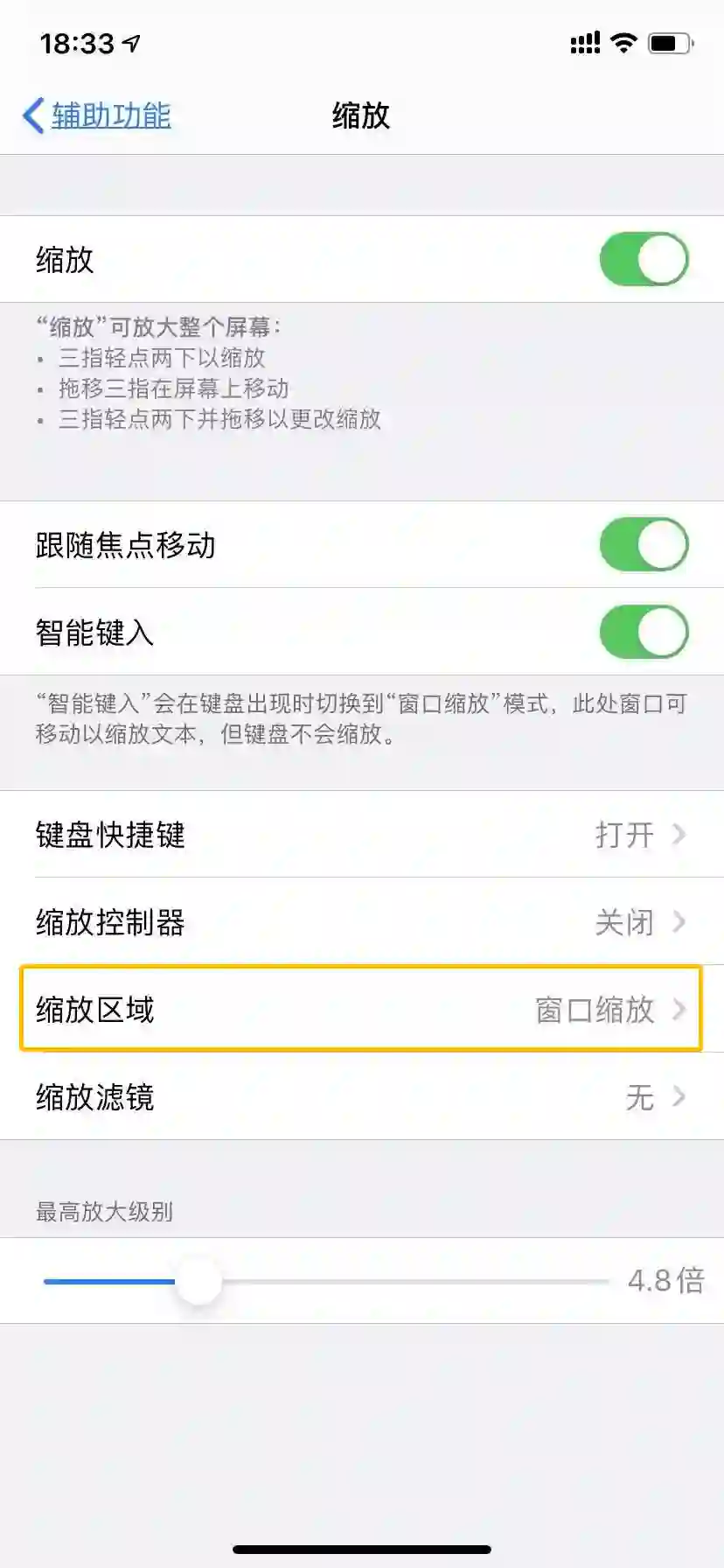The image size is (724, 1568).
Task: Select the 缩放区域 option
Action: pos(362,1010)
